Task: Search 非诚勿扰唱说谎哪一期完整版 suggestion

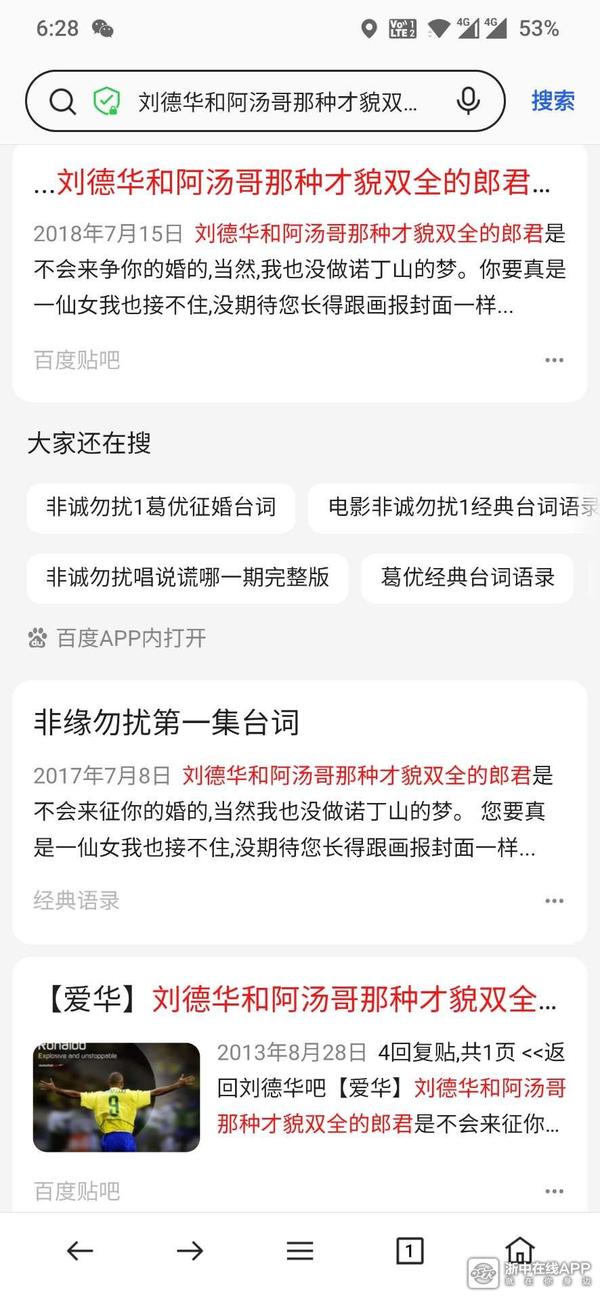Action: pos(188,578)
